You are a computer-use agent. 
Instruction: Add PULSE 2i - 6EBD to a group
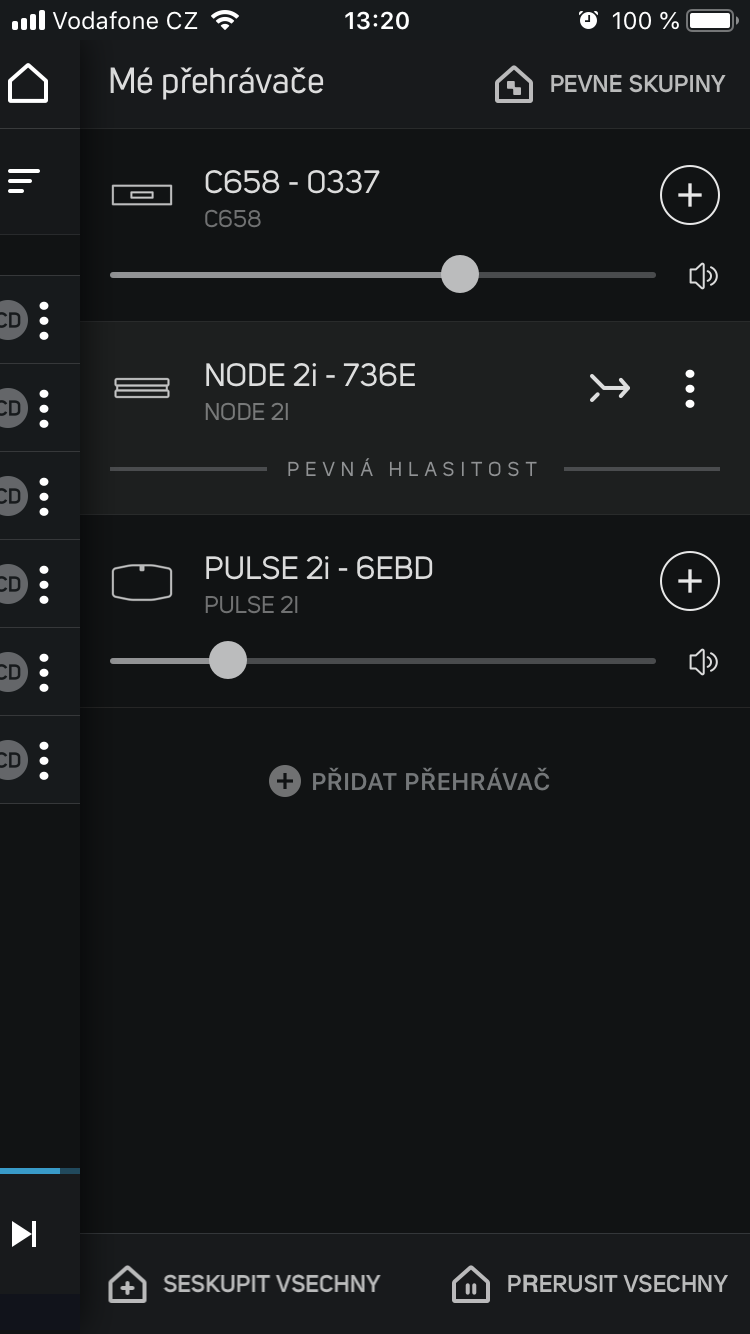[690, 581]
